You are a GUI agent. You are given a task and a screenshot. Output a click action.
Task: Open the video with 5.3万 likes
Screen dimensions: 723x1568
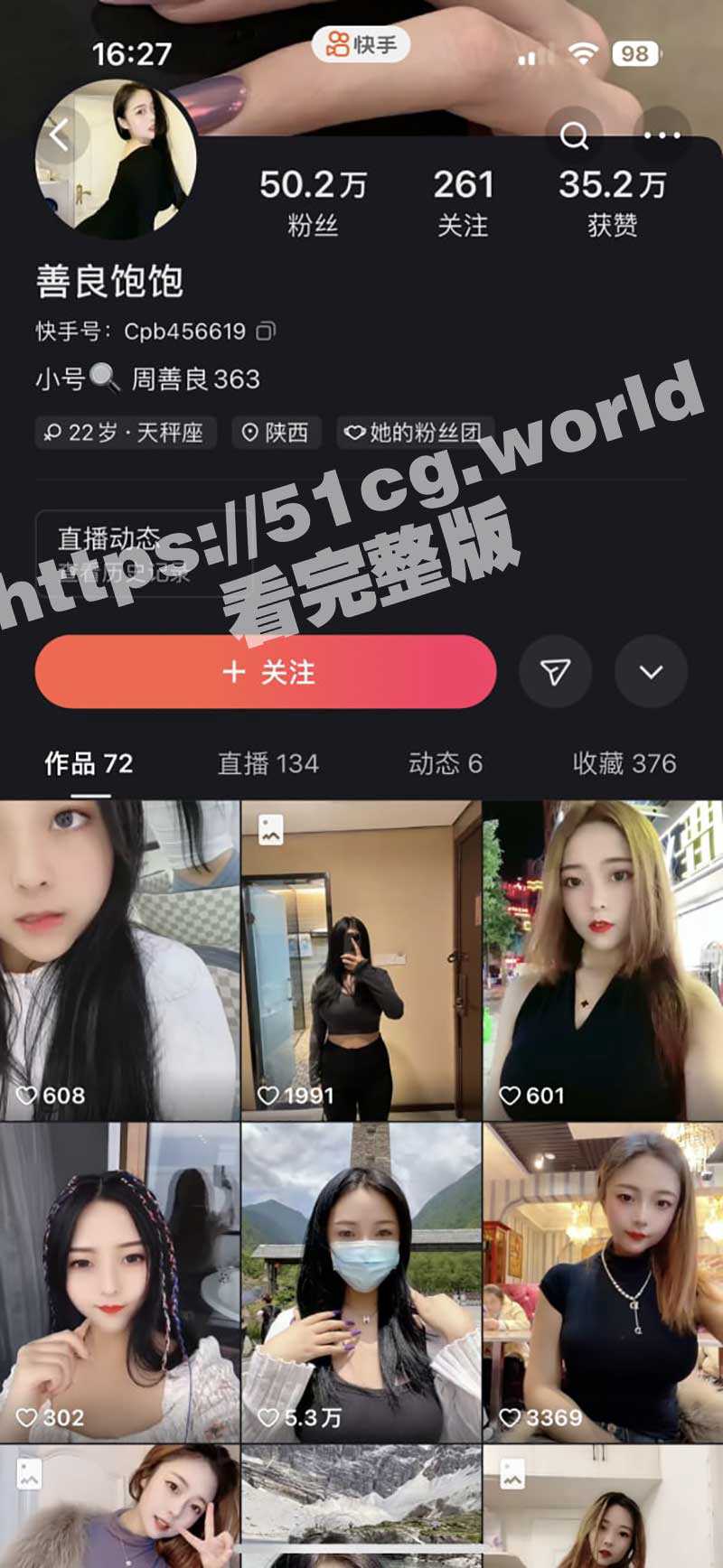[x=361, y=1281]
